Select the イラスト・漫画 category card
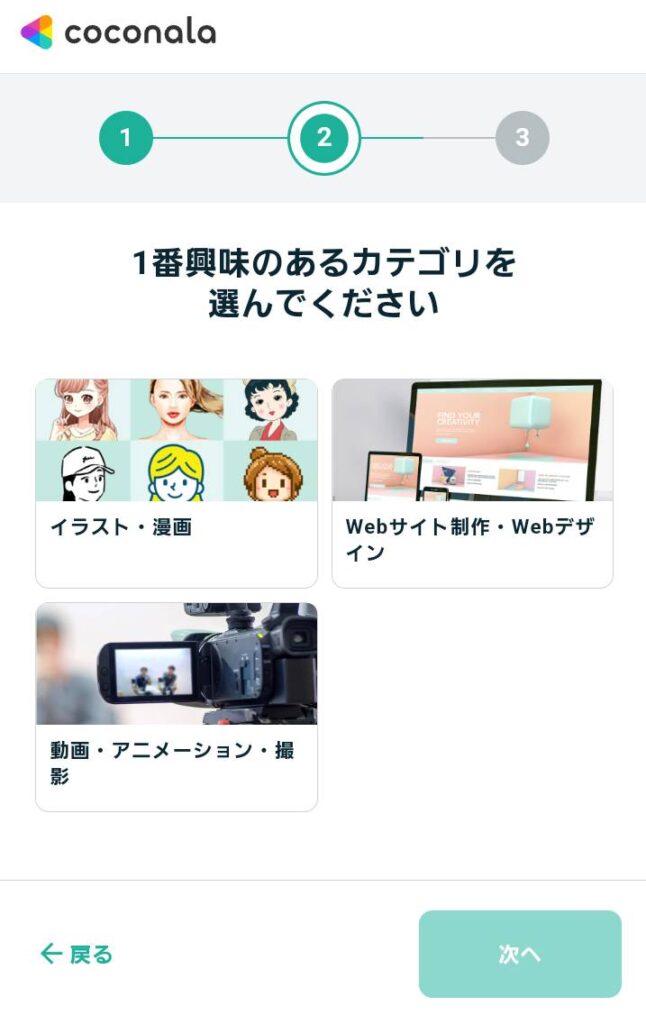 click(176, 483)
